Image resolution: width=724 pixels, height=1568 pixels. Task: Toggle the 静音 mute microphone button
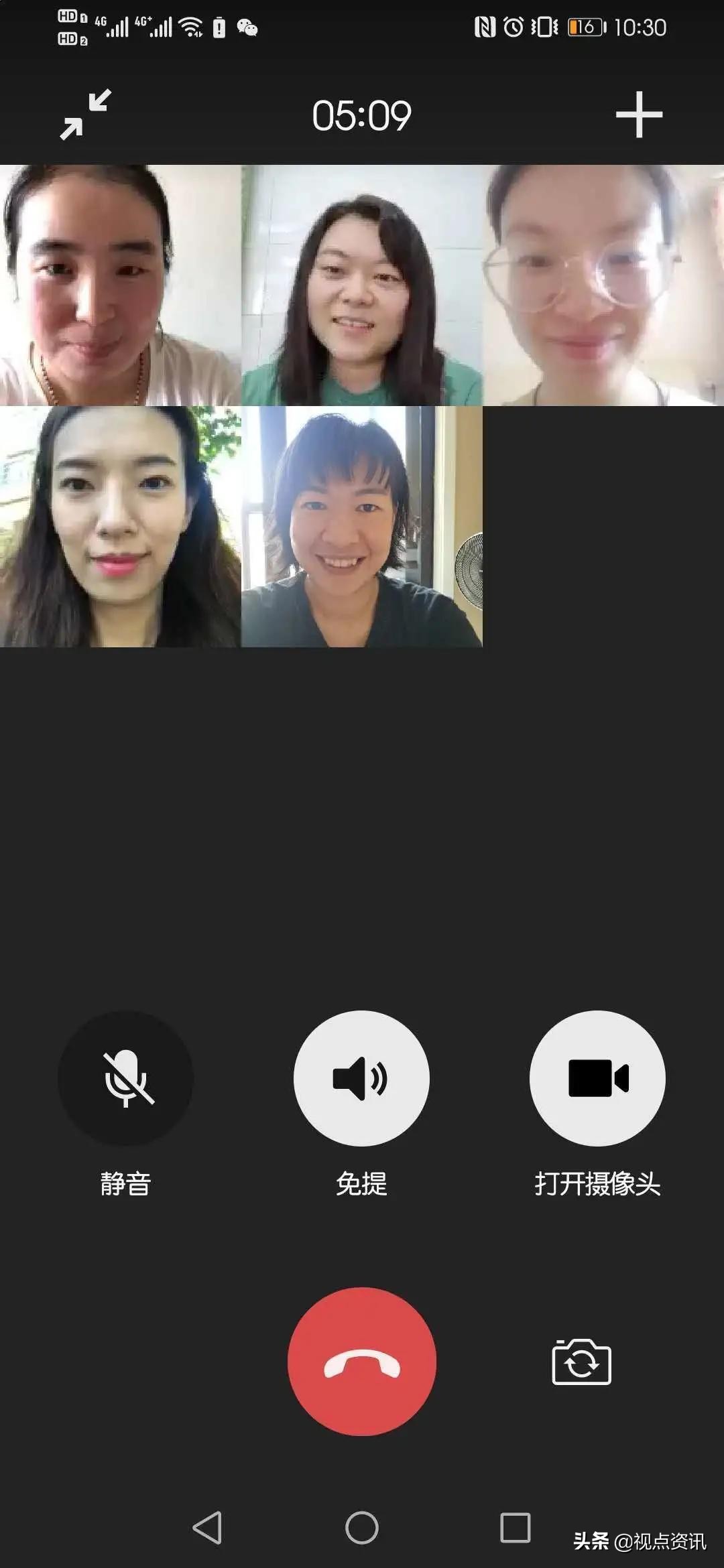click(x=125, y=1078)
